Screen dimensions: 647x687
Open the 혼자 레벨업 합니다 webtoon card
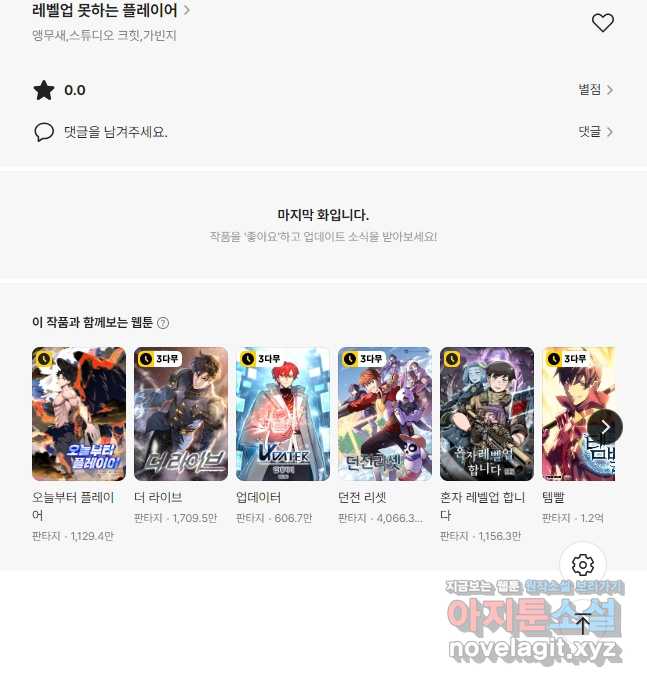pos(487,414)
